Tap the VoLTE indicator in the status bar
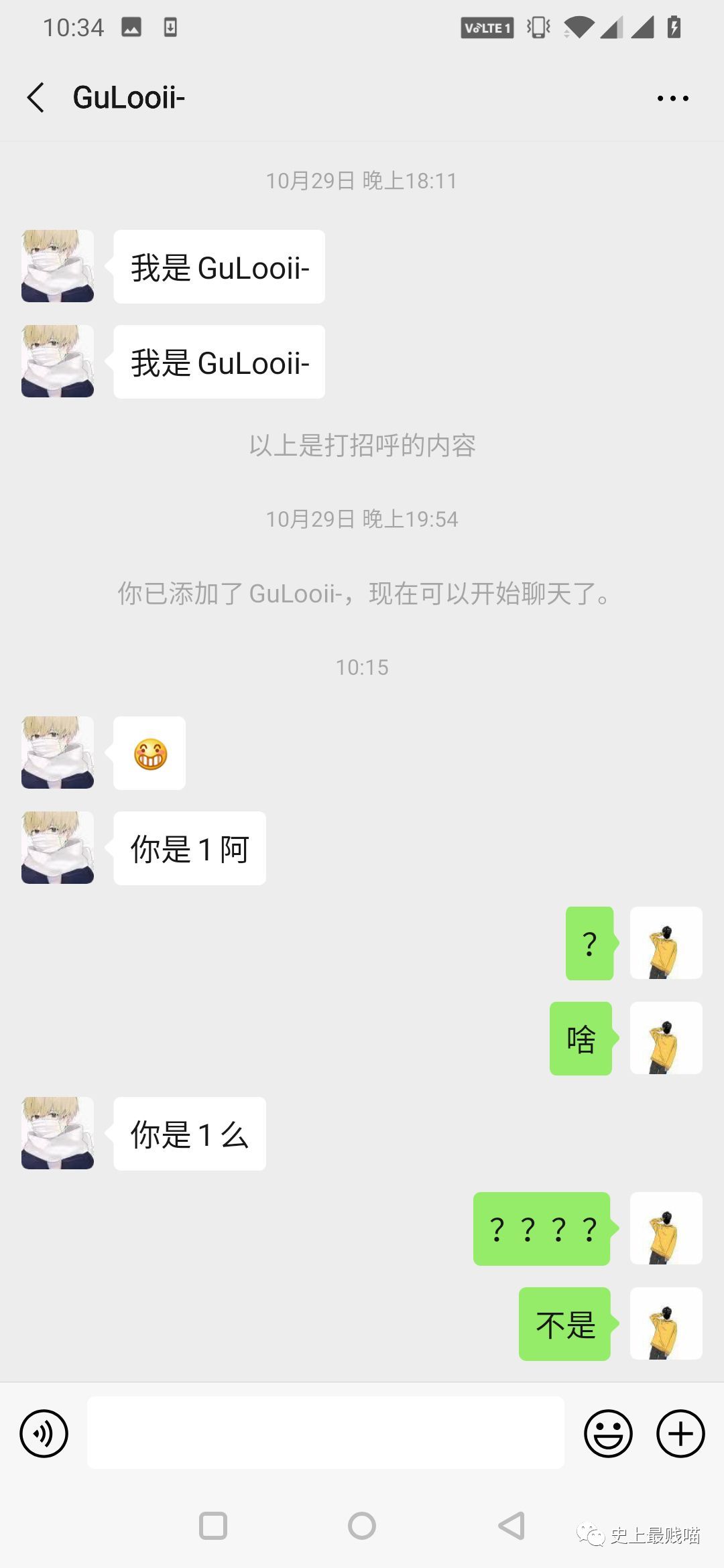The width and height of the screenshot is (724, 1568). [487, 27]
